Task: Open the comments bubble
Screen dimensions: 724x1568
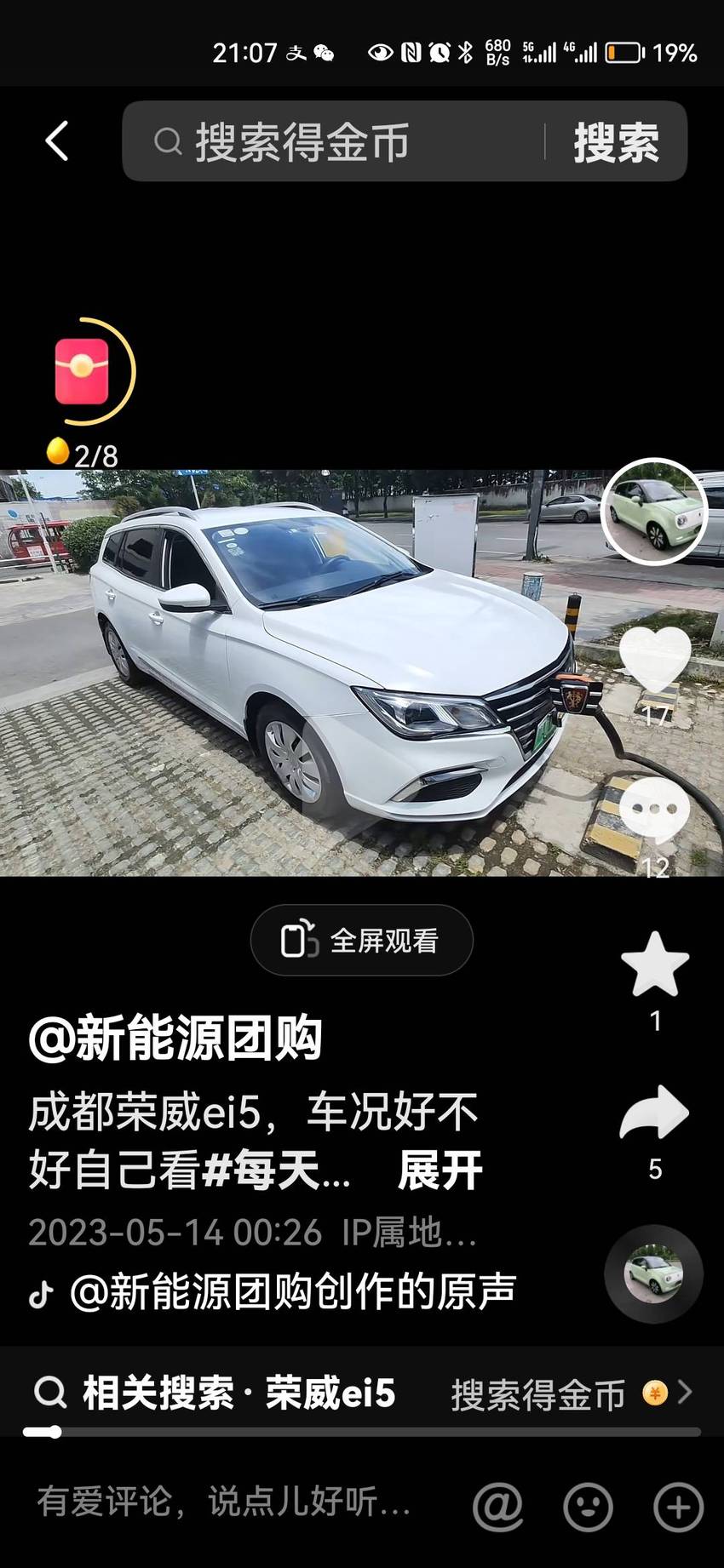Action: [654, 809]
